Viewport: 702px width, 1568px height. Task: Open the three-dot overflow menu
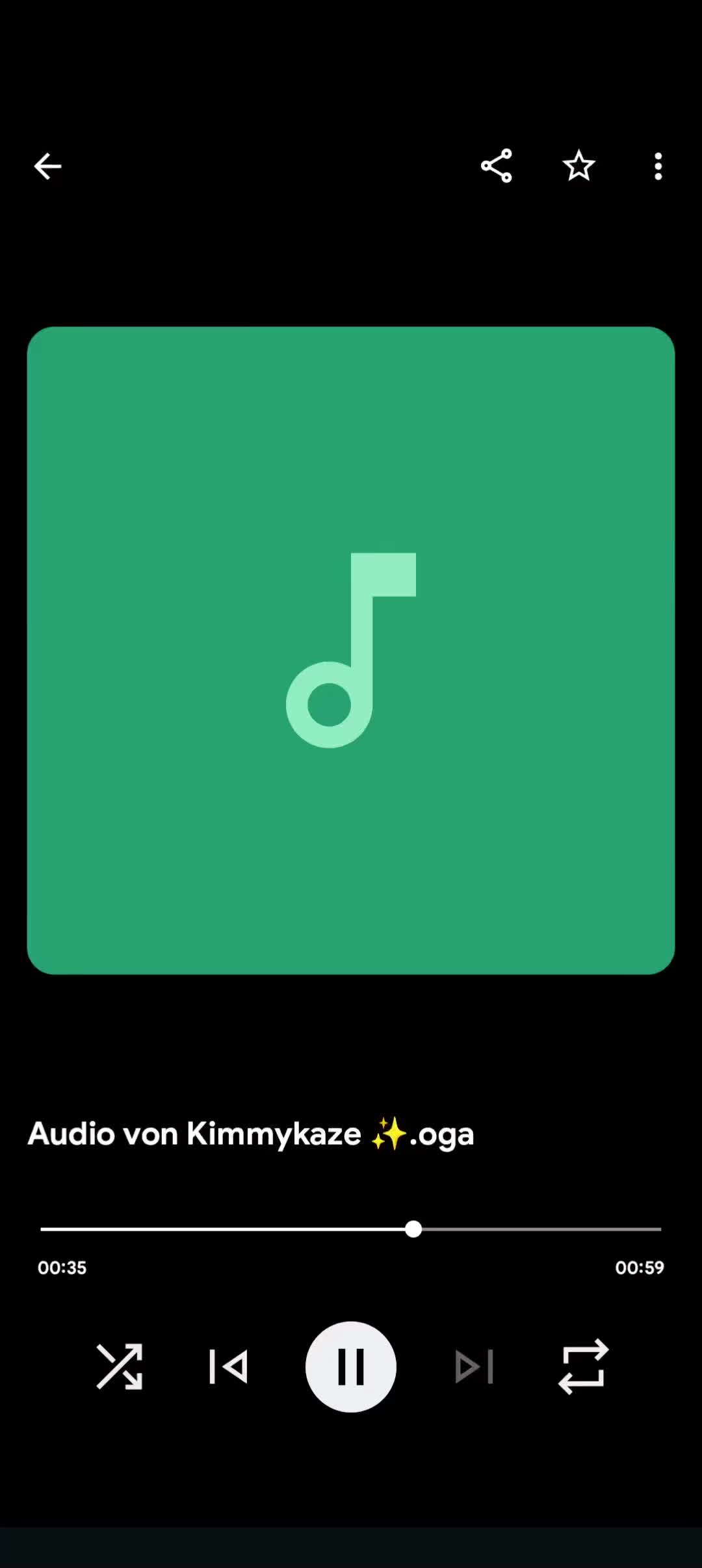click(658, 166)
